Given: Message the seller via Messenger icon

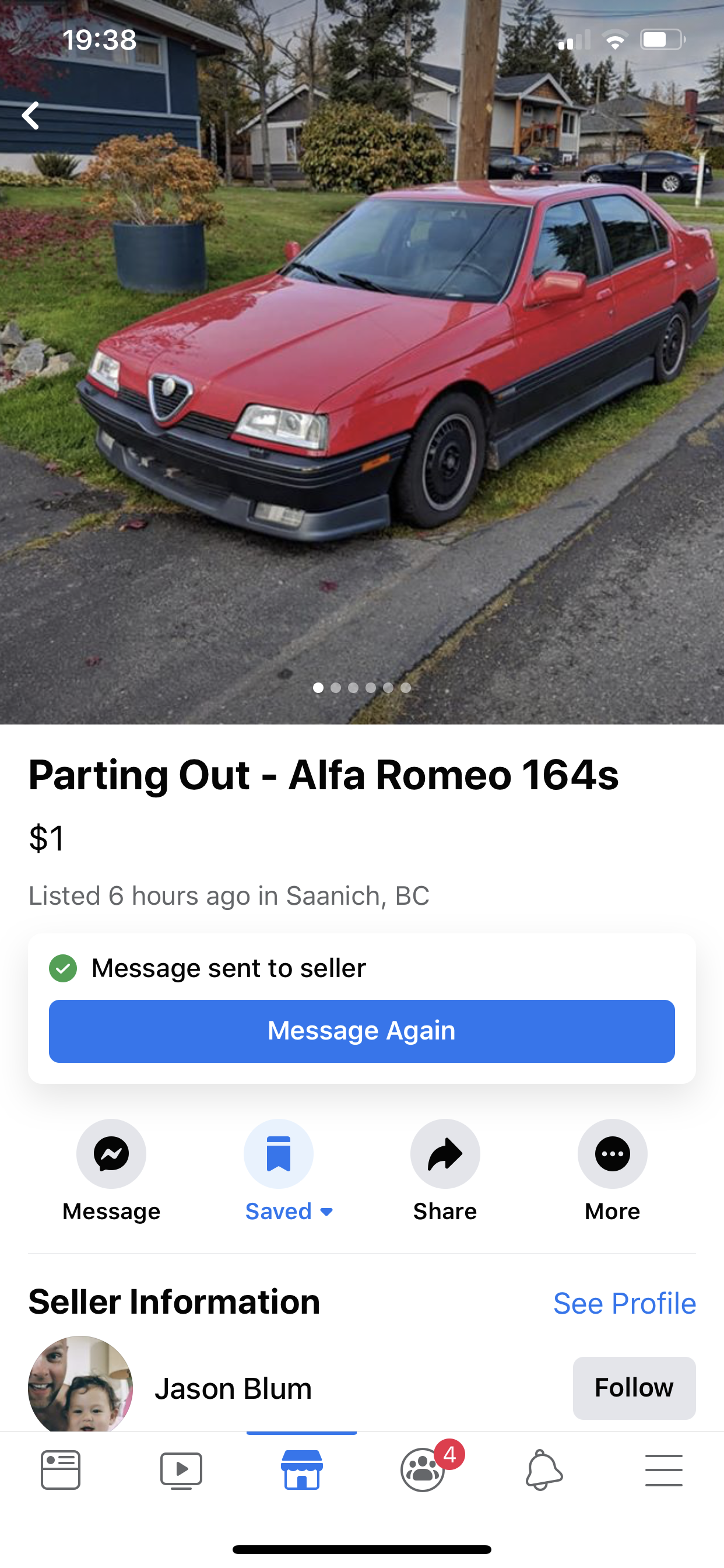Looking at the screenshot, I should pyautogui.click(x=111, y=1153).
